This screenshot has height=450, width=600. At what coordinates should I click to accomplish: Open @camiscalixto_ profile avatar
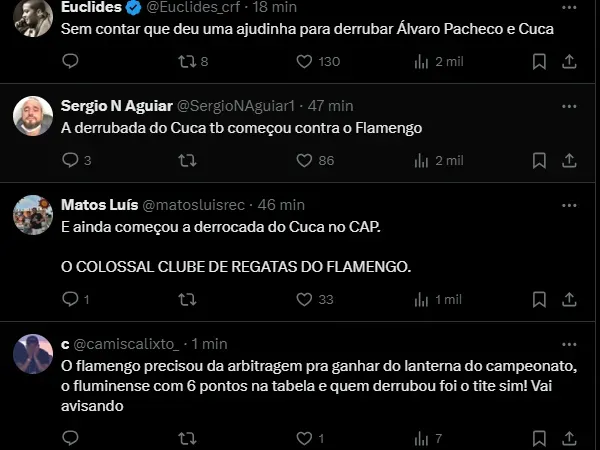[33, 354]
